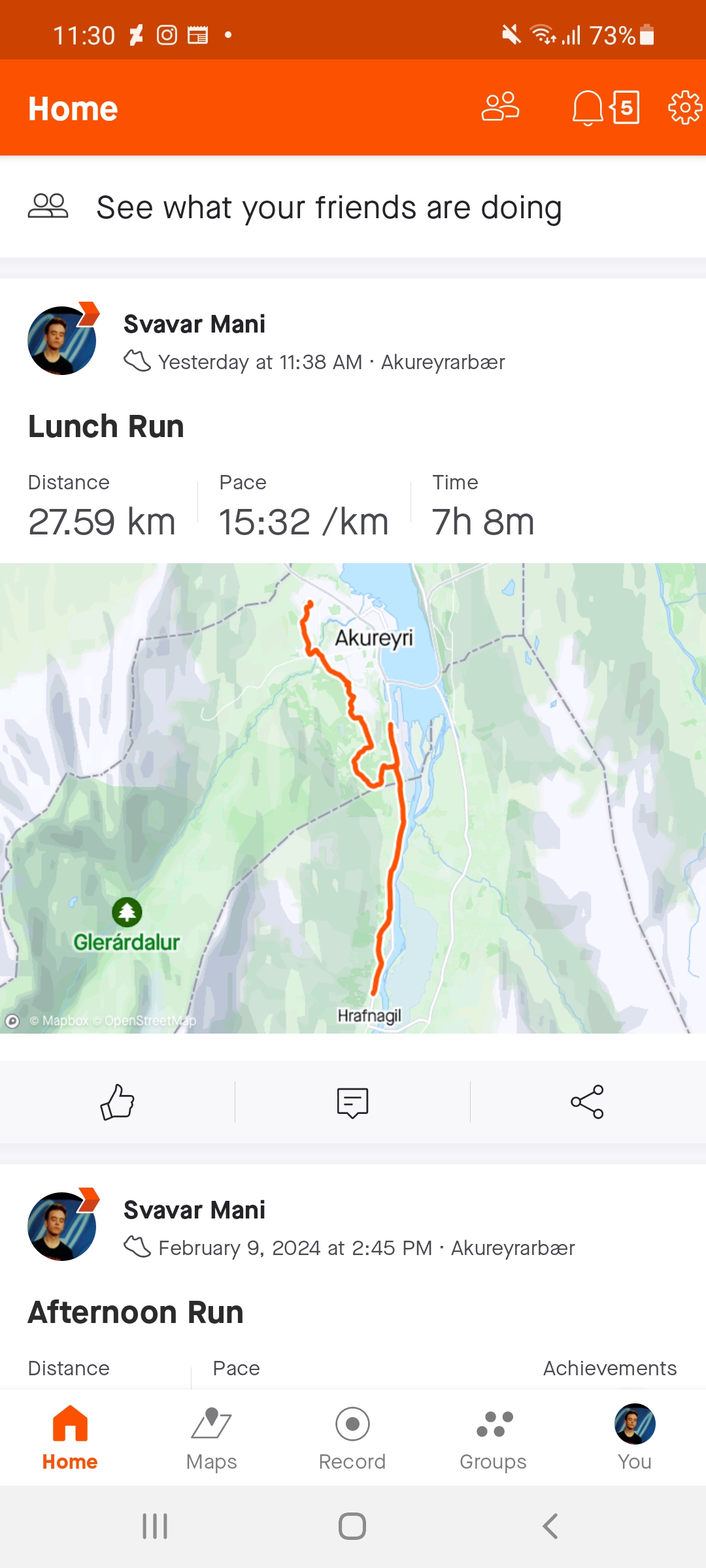Switch to the Maps tab
This screenshot has width=706, height=1568.
[x=211, y=1439]
